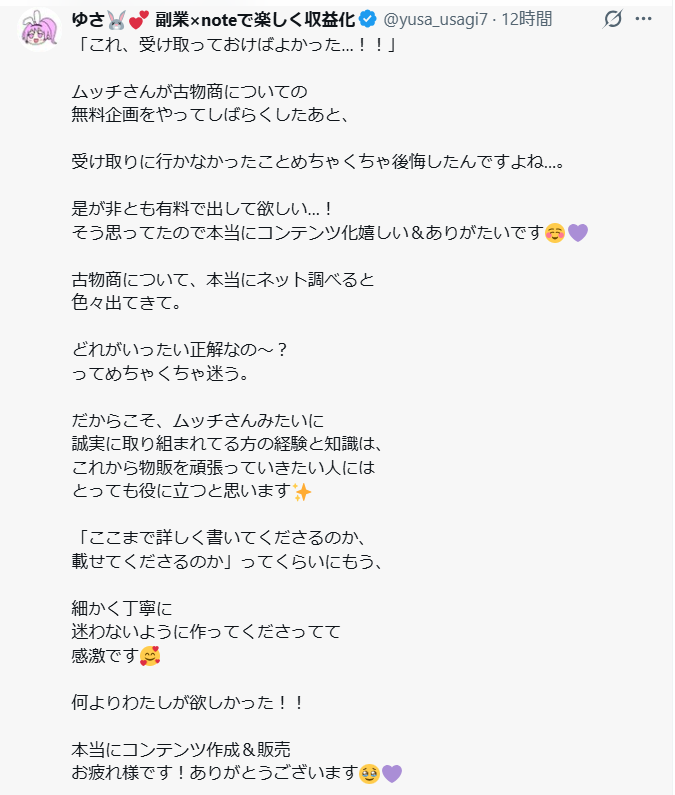Open the display name ゆさ 副業×note profile link
The image size is (675, 795).
click(x=212, y=19)
